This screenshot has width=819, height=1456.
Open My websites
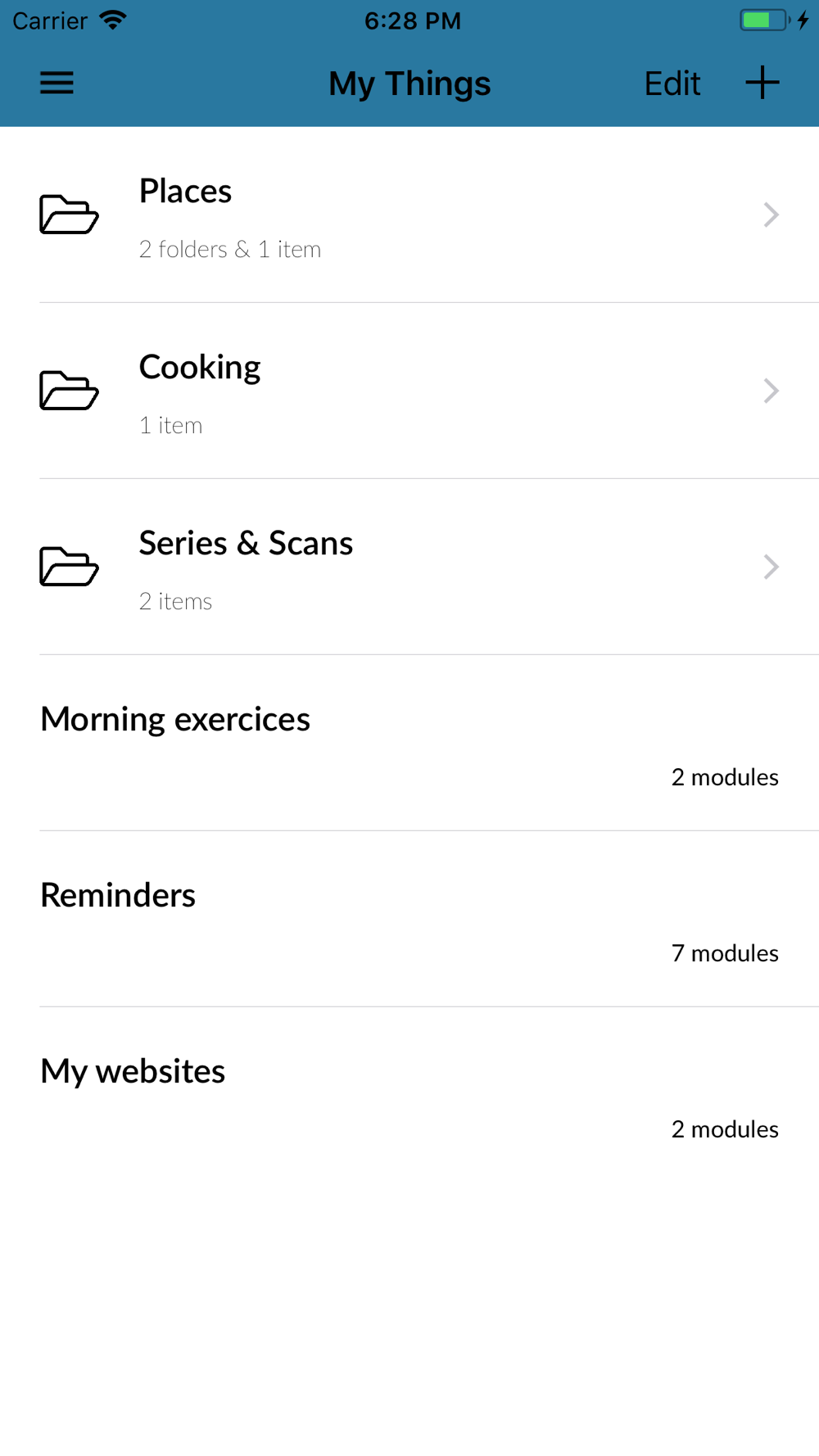click(409, 1095)
